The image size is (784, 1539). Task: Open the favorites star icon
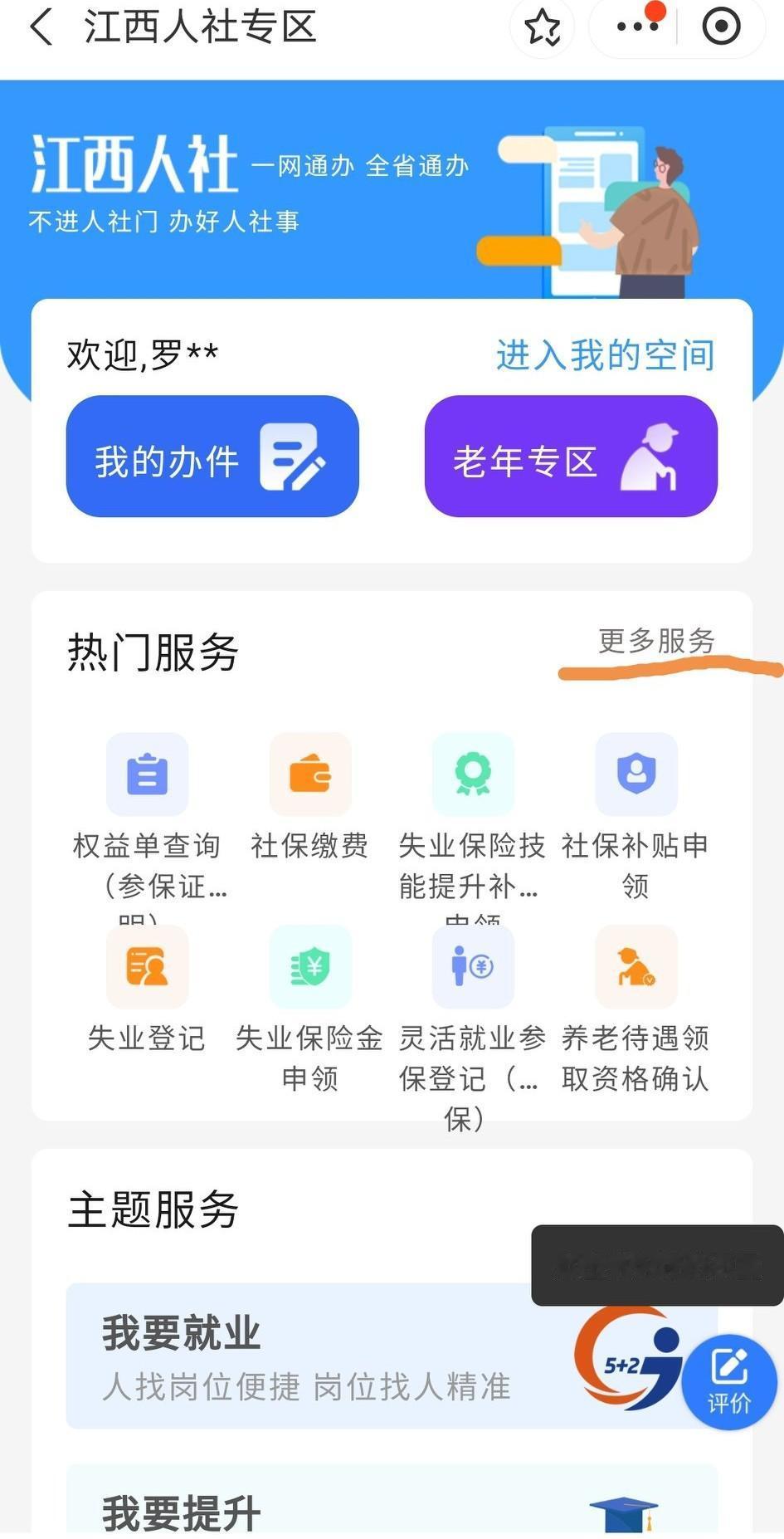(543, 27)
